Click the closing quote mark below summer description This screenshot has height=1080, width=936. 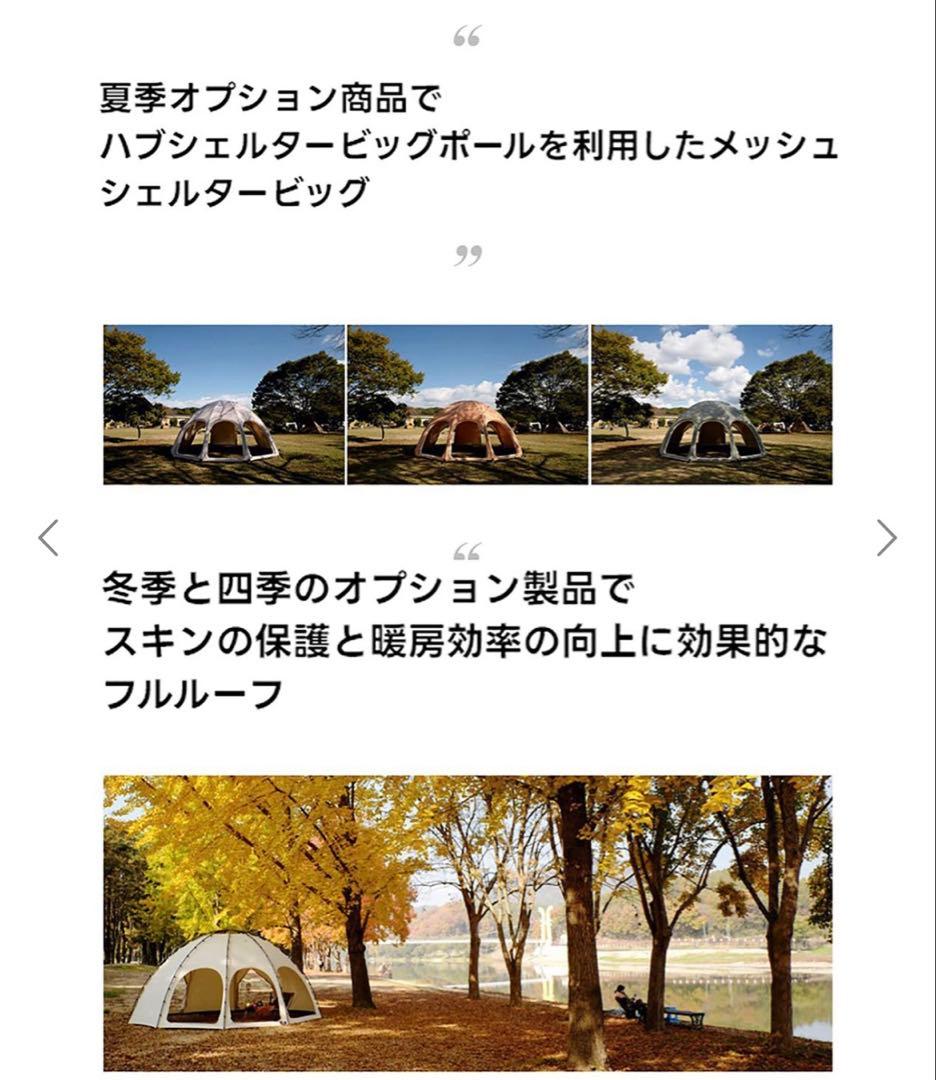coord(467,255)
